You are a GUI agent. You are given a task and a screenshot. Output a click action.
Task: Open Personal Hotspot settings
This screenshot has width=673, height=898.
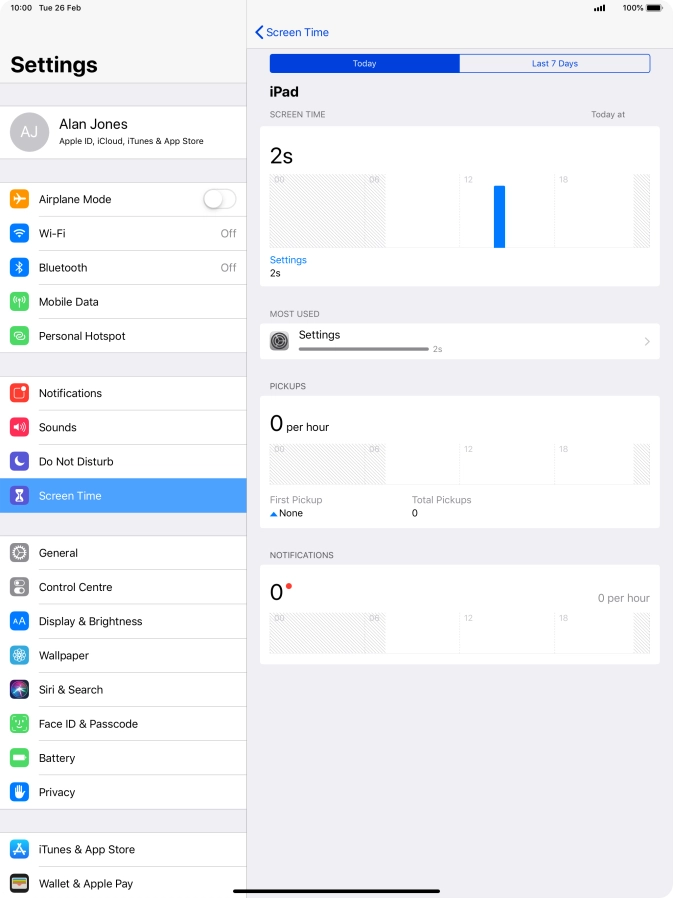click(123, 336)
